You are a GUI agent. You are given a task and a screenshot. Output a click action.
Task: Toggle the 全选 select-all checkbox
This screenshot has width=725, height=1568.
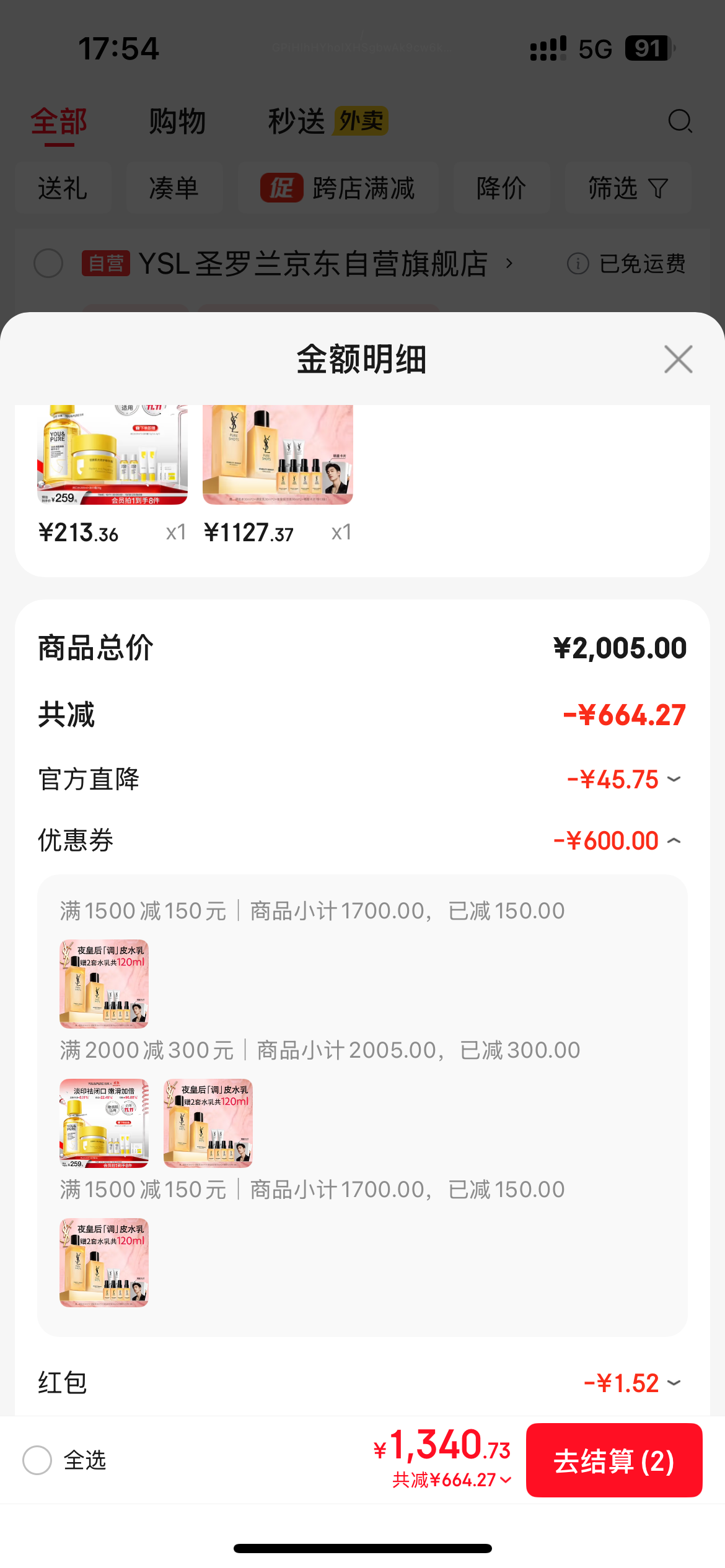(37, 1460)
